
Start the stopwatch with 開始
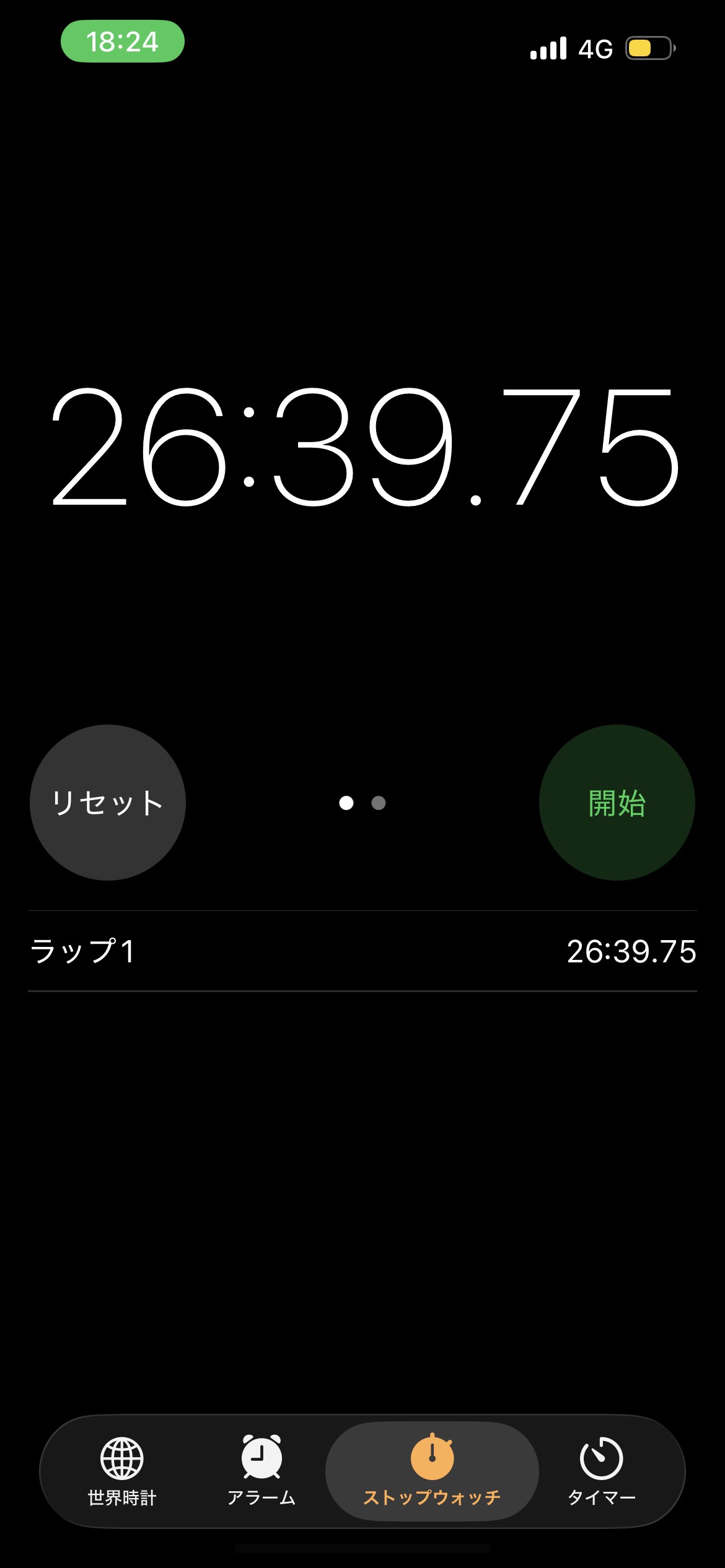617,803
